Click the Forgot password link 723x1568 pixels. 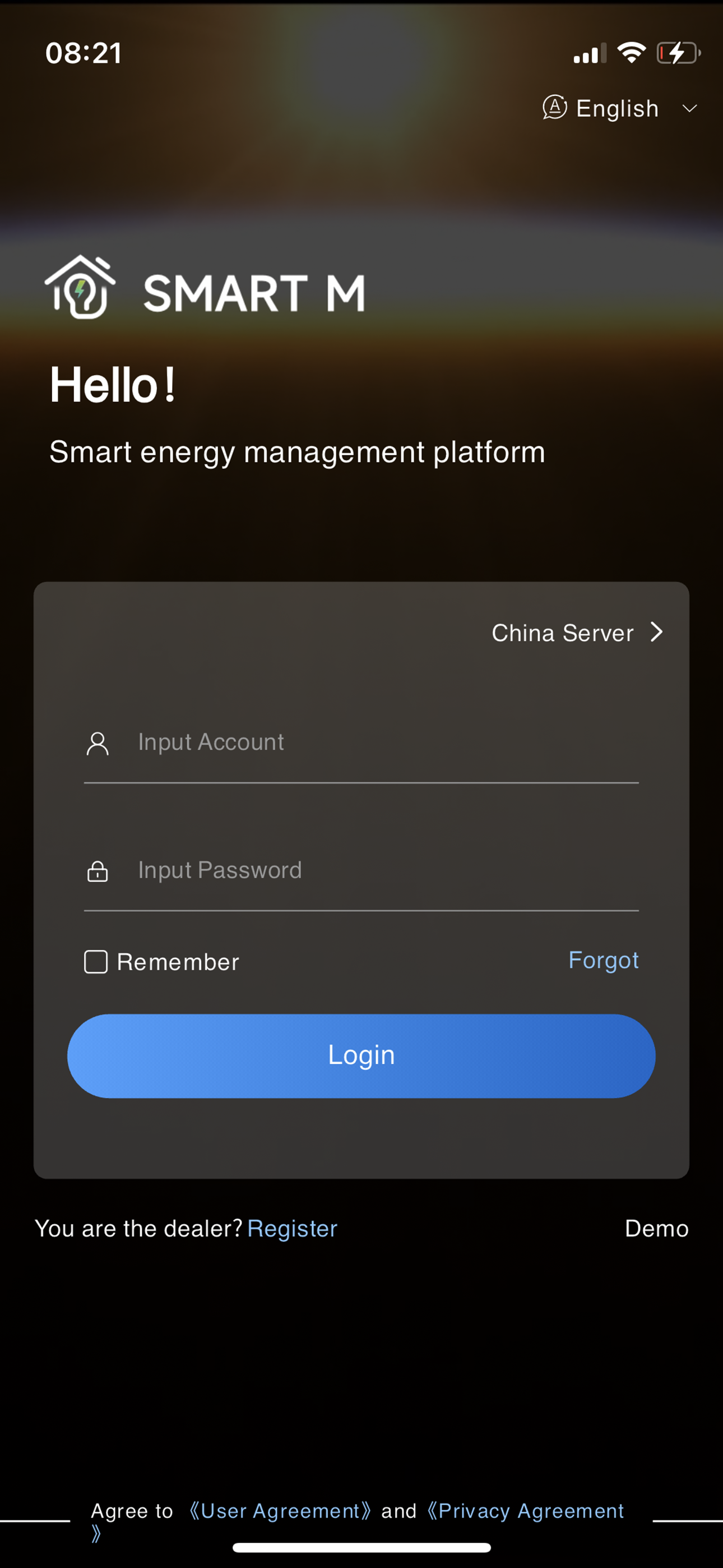tap(604, 961)
